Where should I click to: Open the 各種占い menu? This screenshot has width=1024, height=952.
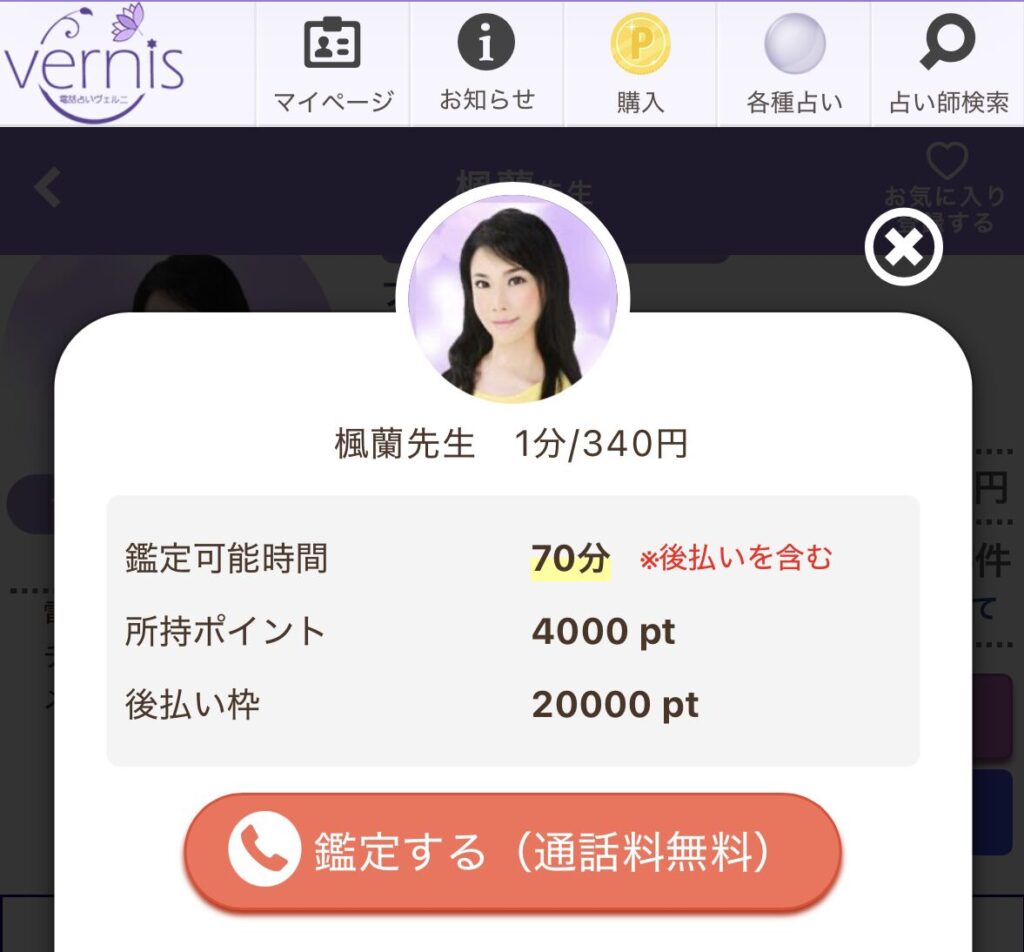(x=794, y=64)
